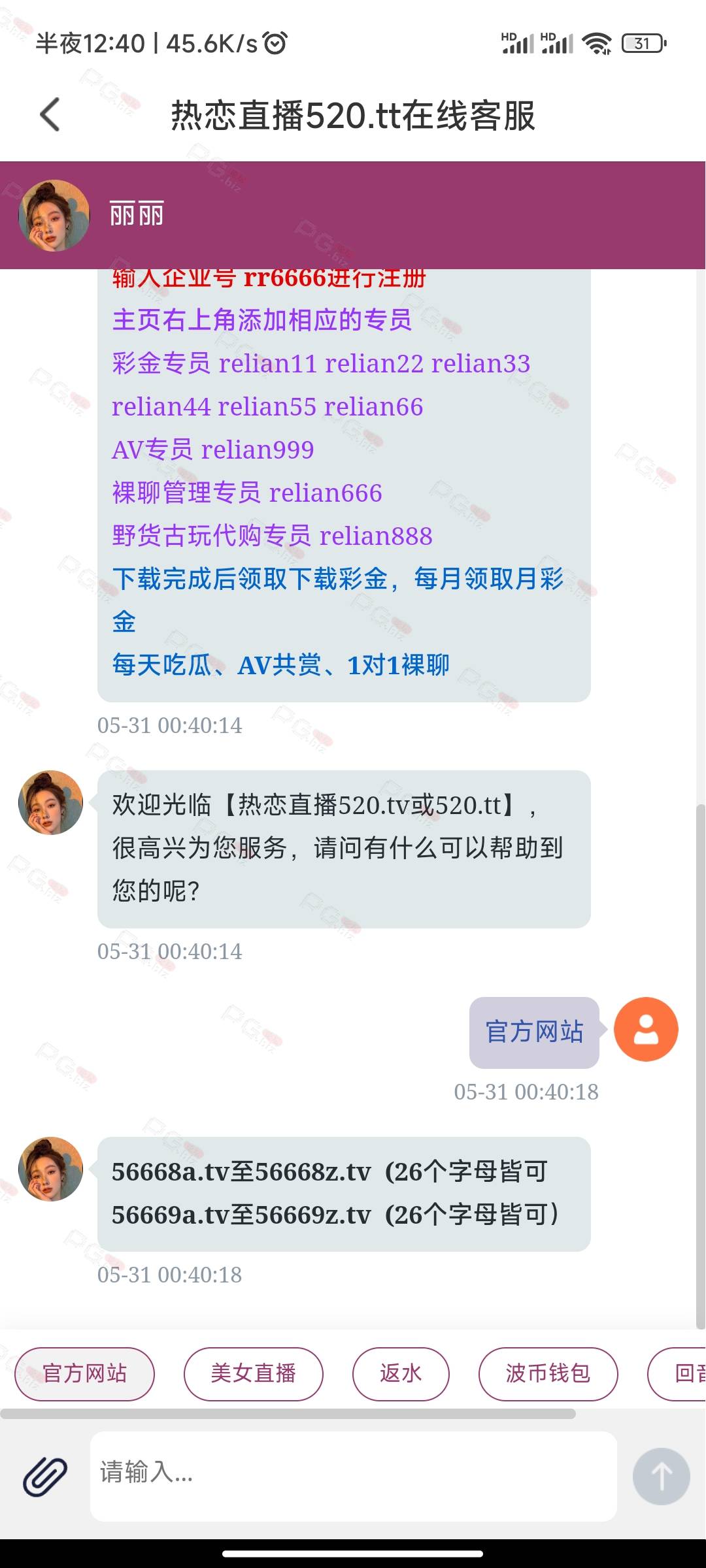Select the 官方网站 quick reply chip
This screenshot has height=1568, width=706.
[x=84, y=1374]
